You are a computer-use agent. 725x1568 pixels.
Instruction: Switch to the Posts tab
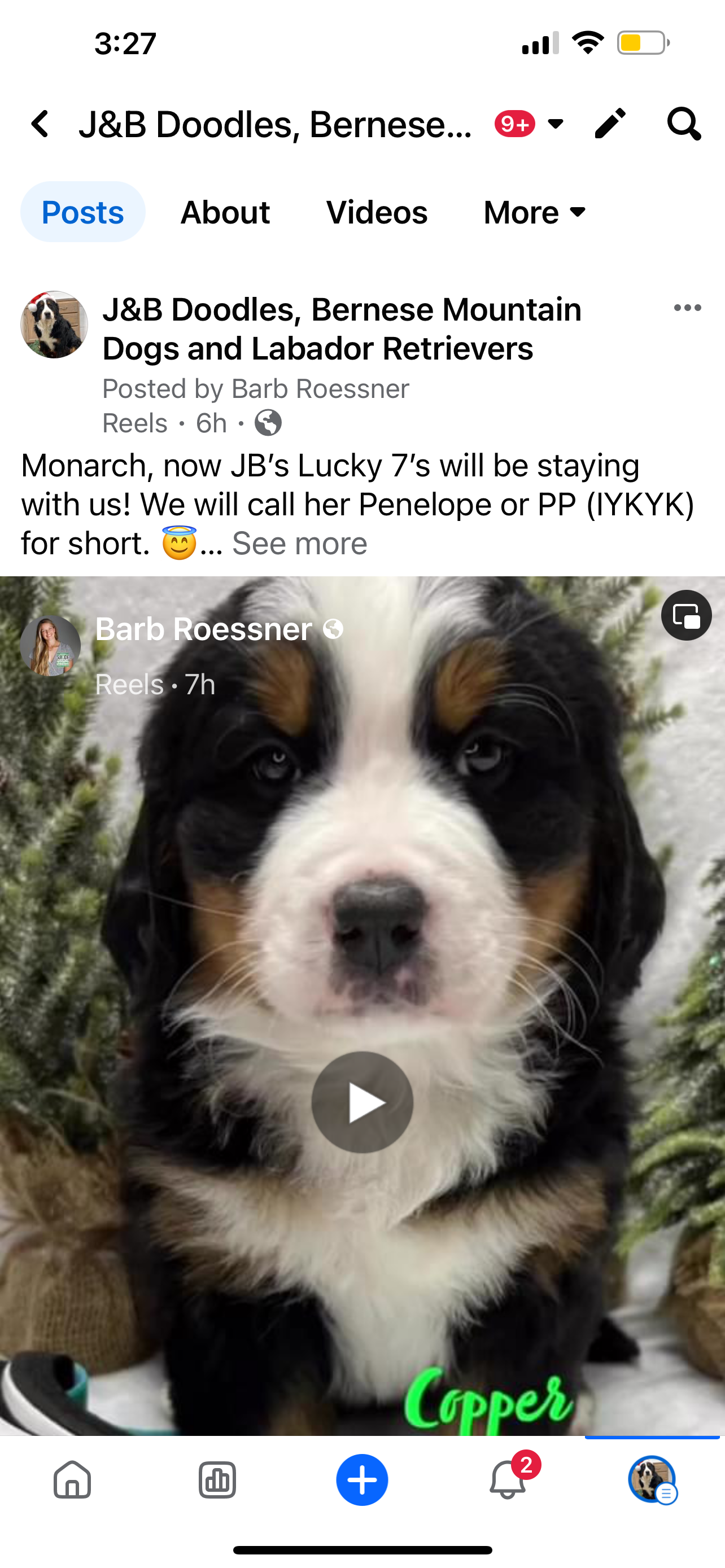[83, 212]
